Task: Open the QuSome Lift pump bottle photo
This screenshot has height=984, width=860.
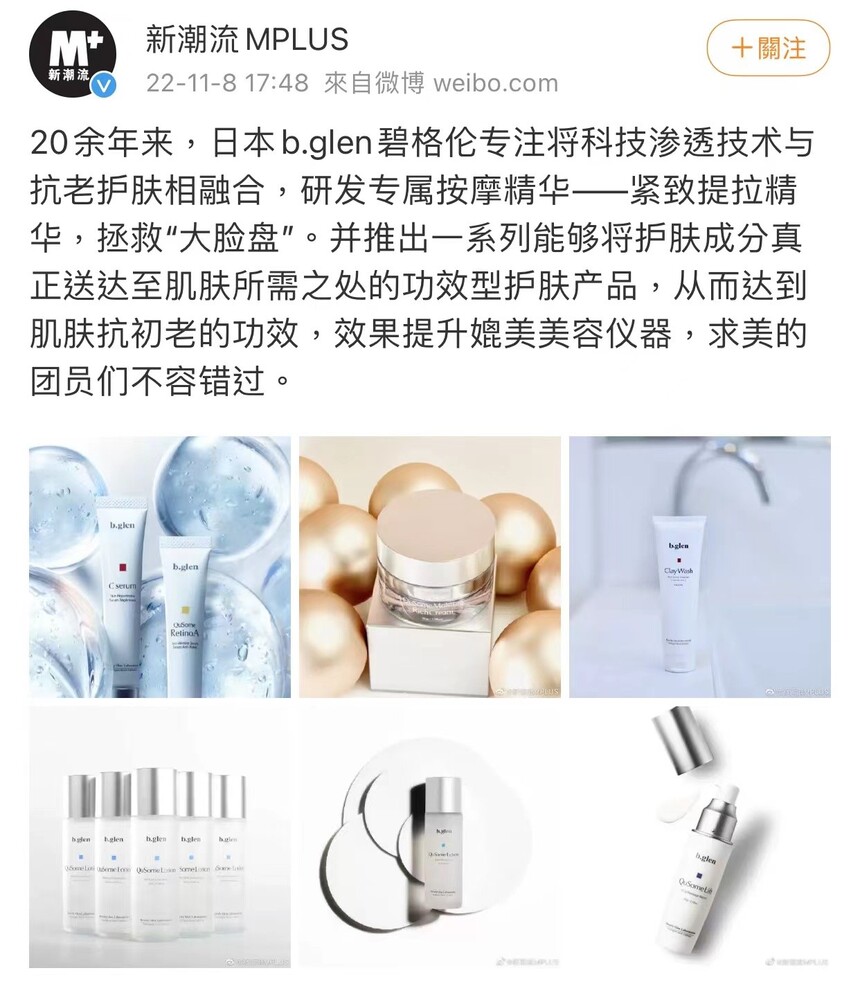Action: [700, 837]
